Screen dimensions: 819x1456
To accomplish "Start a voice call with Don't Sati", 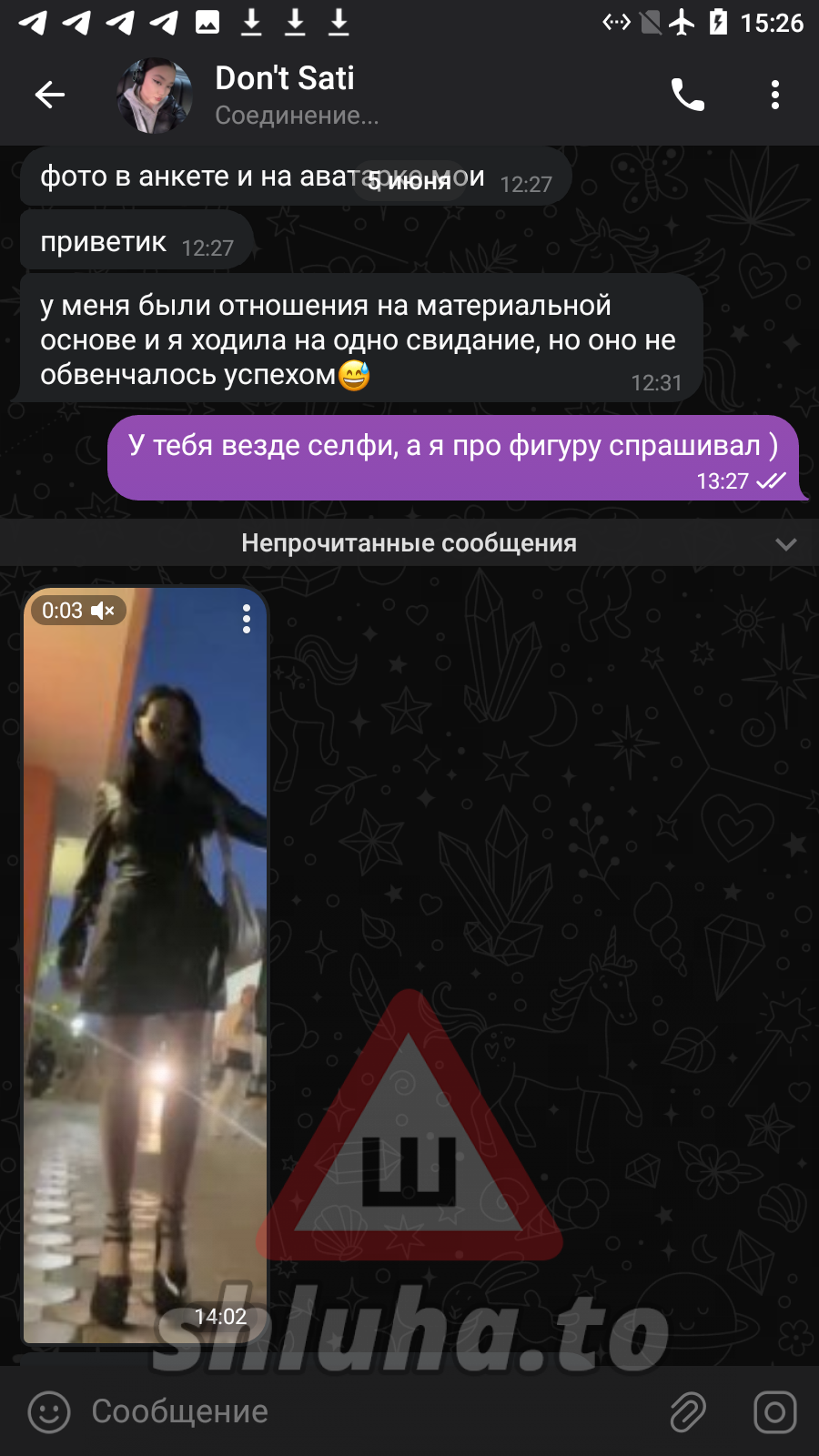I will 687,95.
